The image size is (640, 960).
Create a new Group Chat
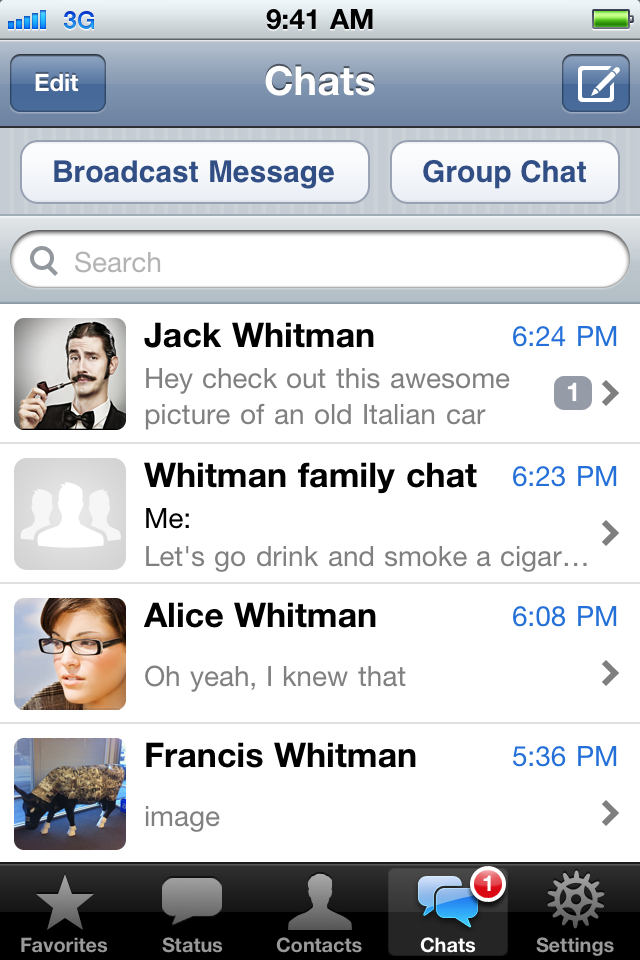[x=504, y=172]
